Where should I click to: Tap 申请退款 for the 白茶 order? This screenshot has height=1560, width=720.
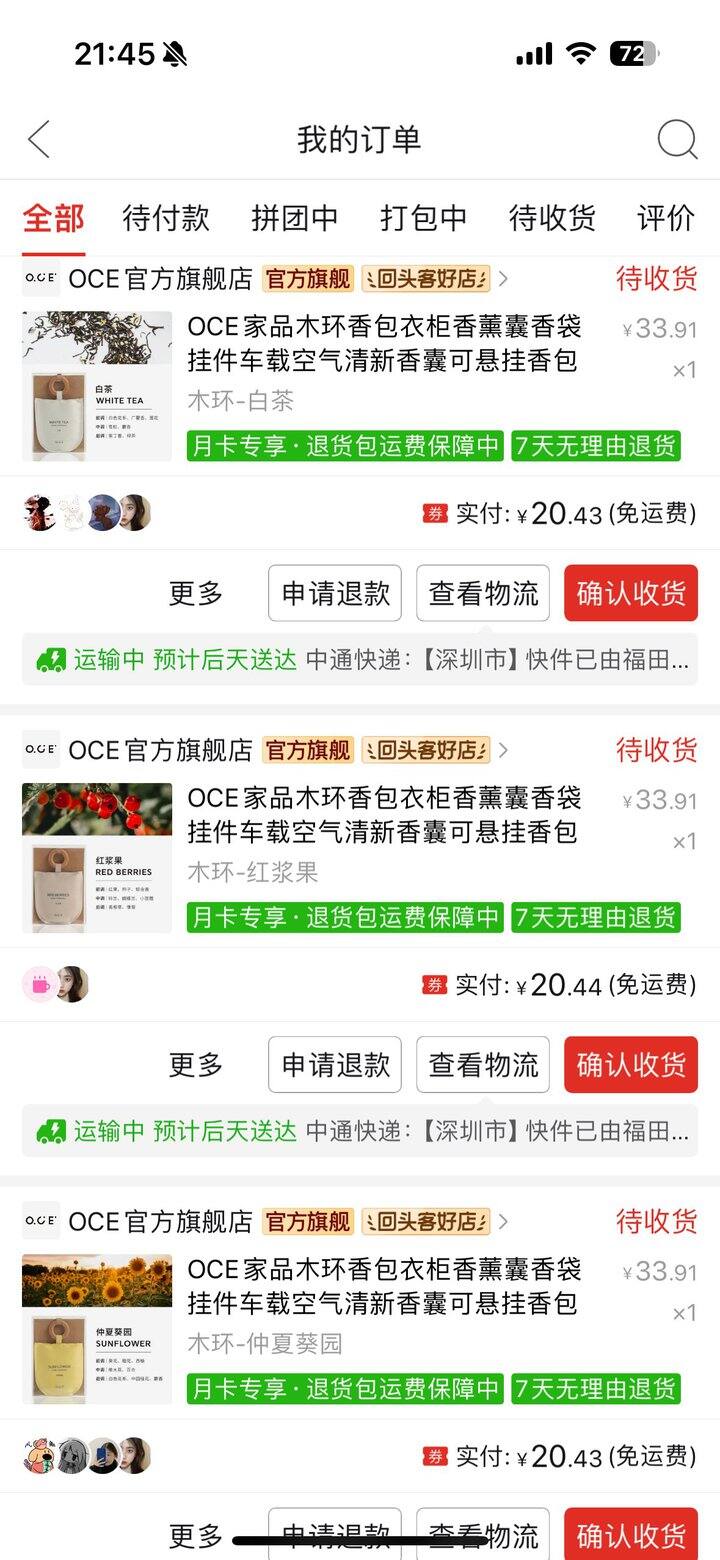coord(335,593)
